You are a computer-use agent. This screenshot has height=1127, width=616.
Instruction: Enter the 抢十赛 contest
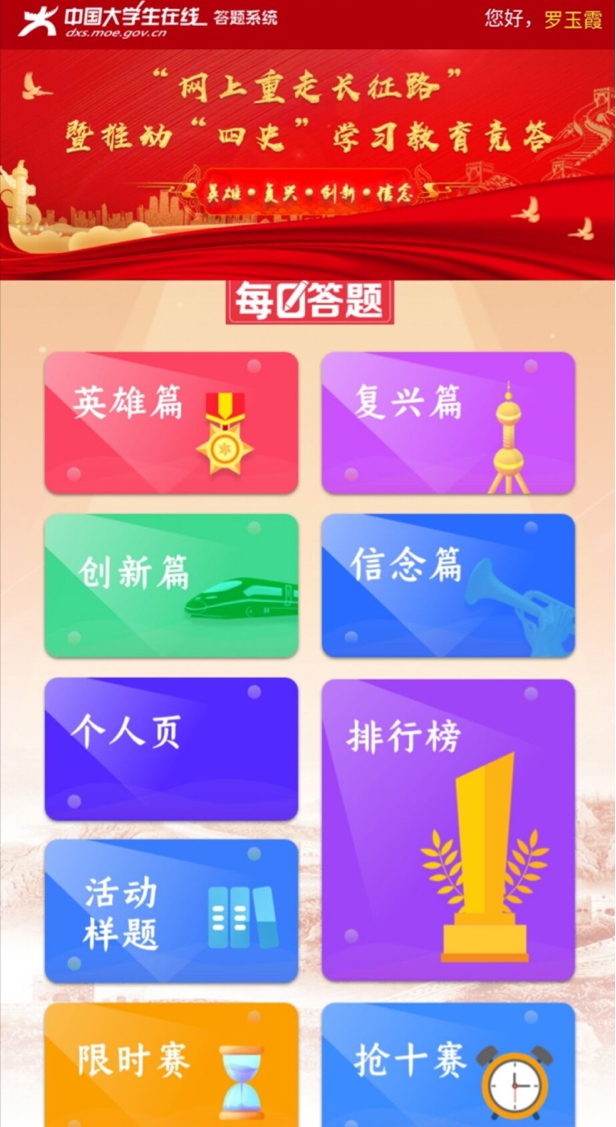pyautogui.click(x=448, y=1065)
